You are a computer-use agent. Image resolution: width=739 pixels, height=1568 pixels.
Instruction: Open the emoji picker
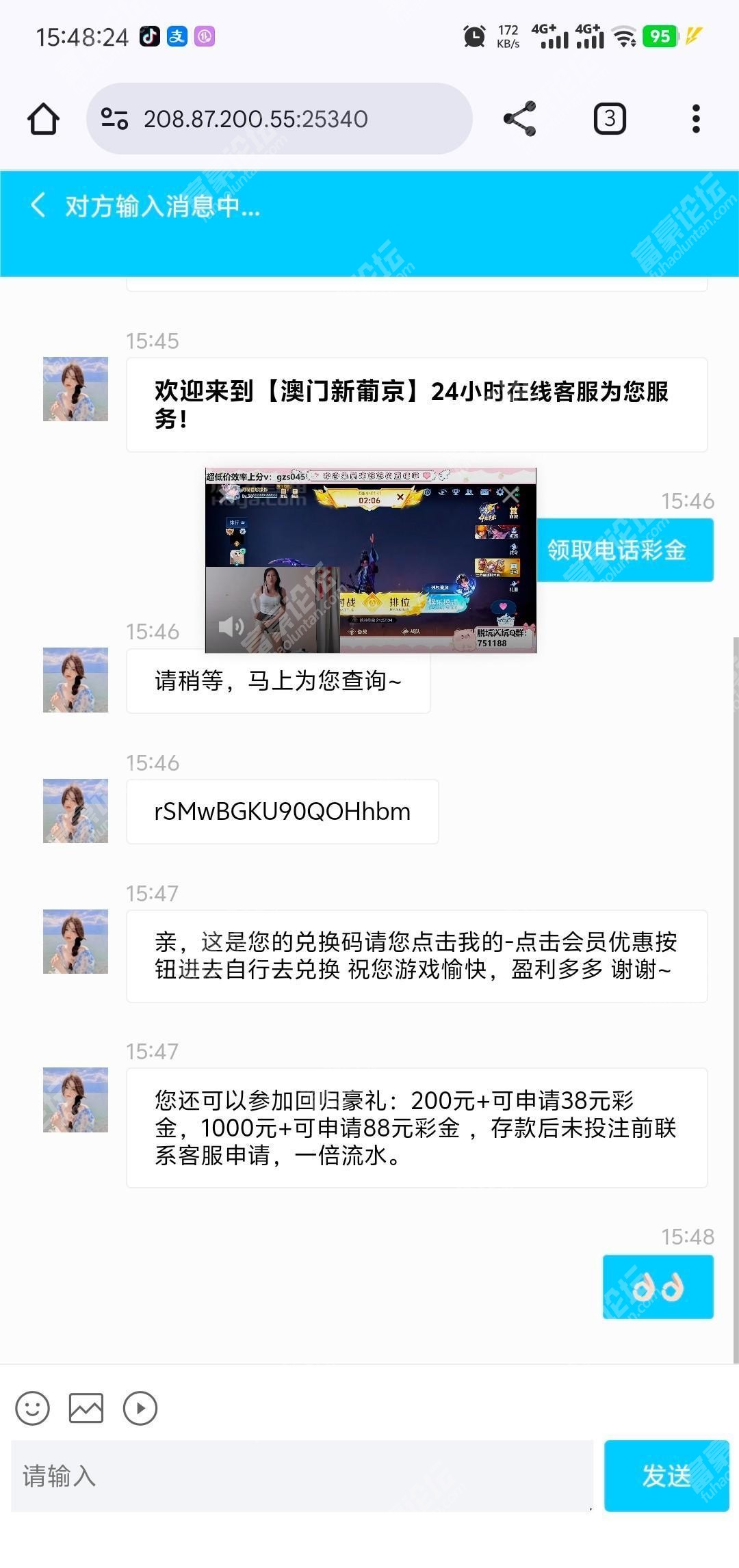tap(32, 1408)
